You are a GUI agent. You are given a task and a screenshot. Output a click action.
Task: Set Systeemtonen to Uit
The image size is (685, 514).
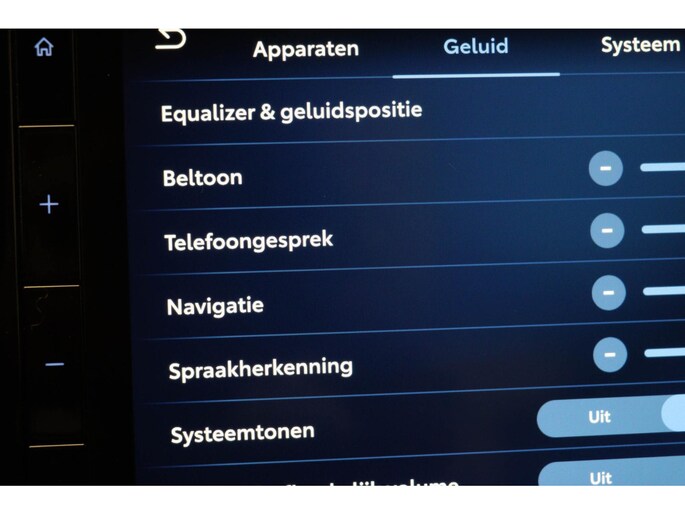pyautogui.click(x=599, y=417)
